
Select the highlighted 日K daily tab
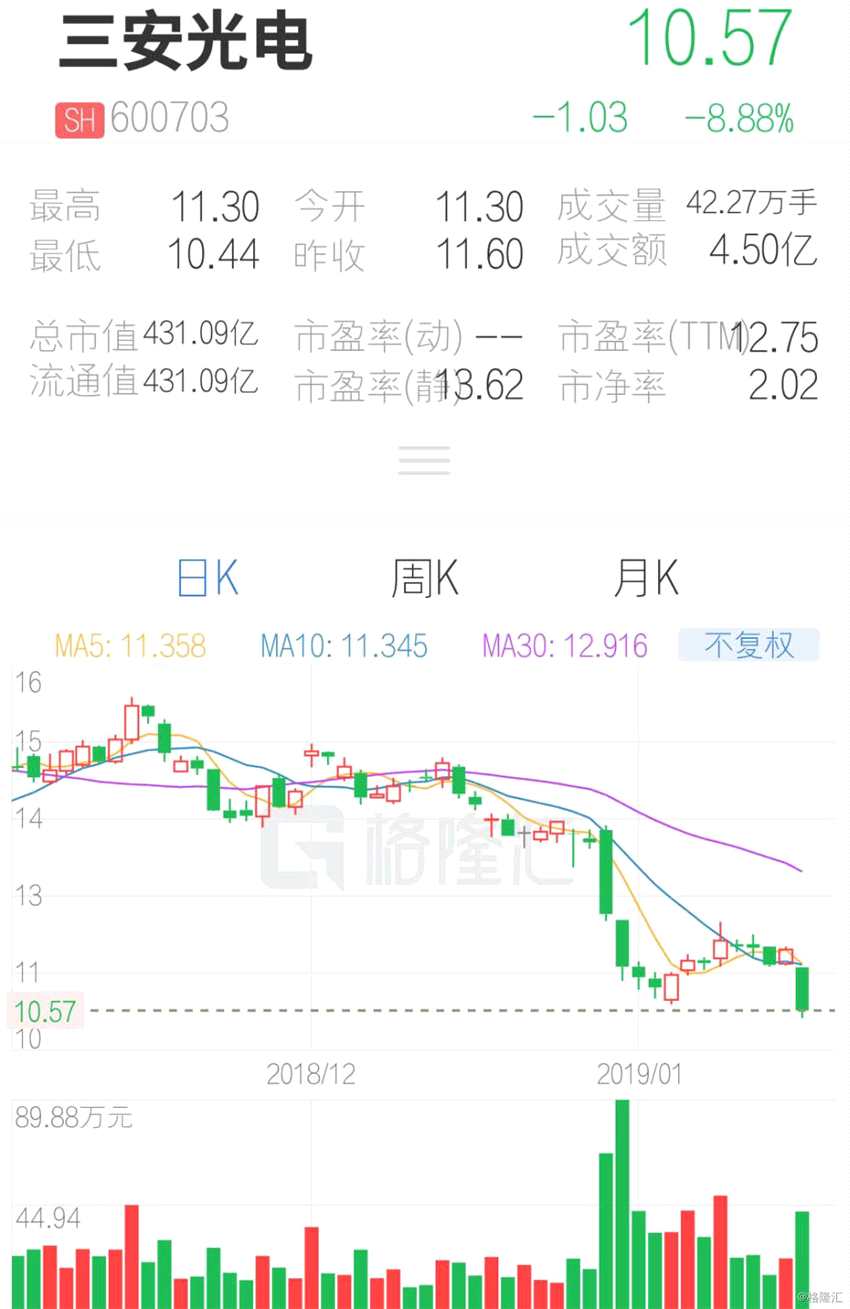(x=207, y=577)
